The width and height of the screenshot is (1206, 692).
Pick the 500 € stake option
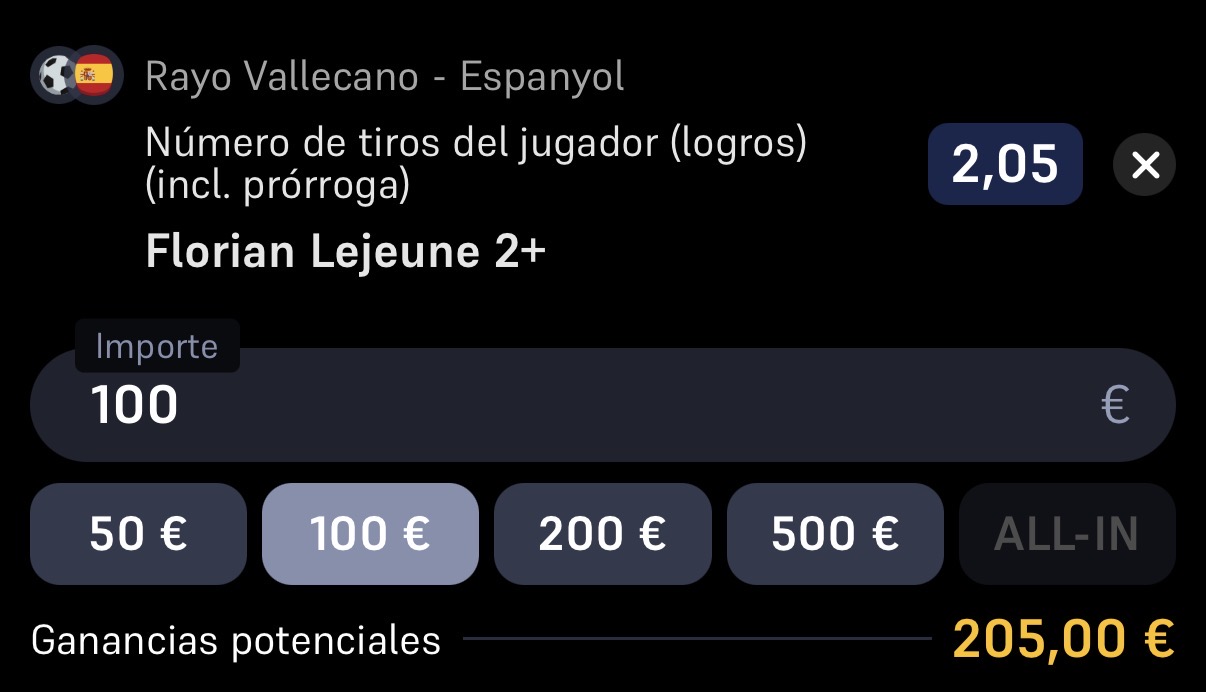[835, 534]
